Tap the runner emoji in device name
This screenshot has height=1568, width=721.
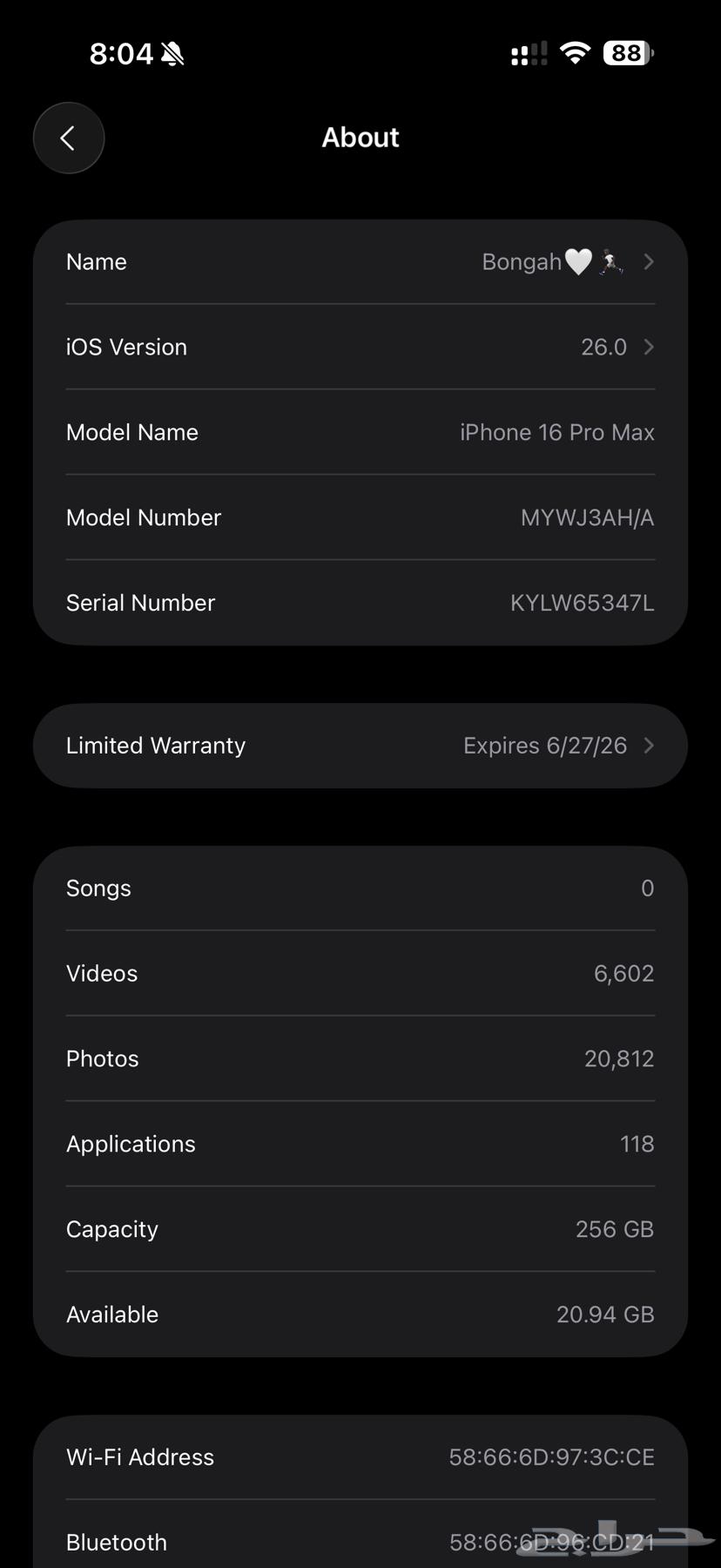click(612, 261)
